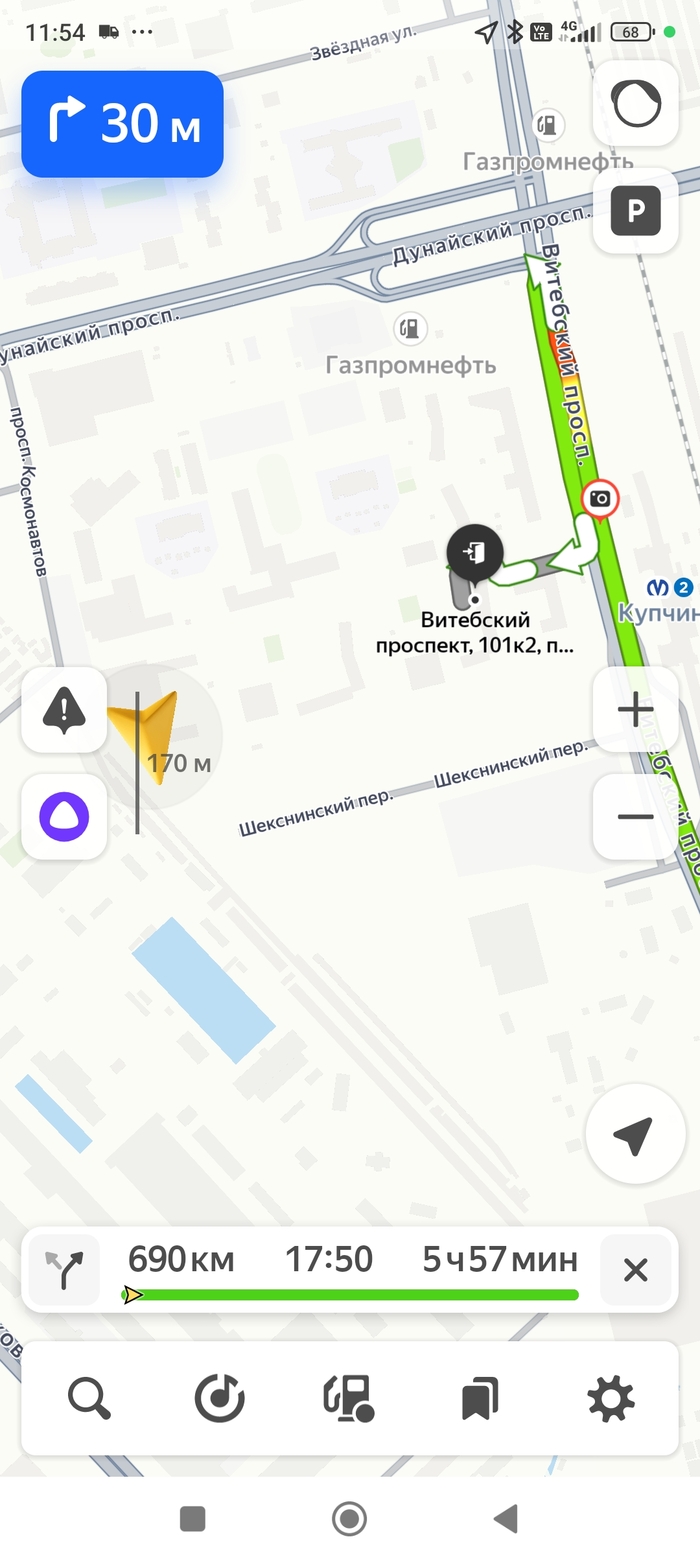Open the music player
Screen dimensions: 700x1561
(219, 1398)
